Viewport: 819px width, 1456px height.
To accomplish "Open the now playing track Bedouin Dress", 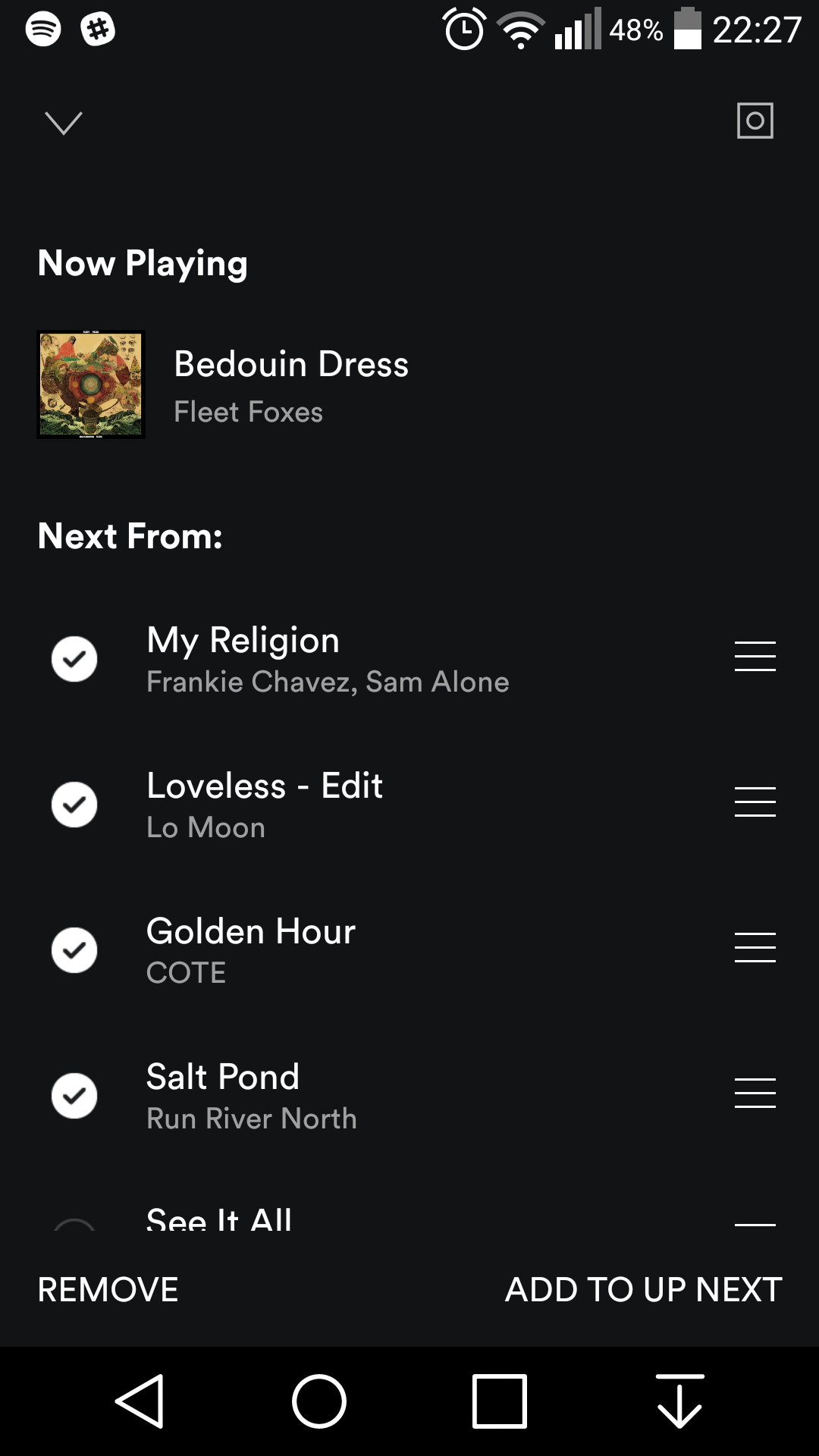I will coord(291,385).
